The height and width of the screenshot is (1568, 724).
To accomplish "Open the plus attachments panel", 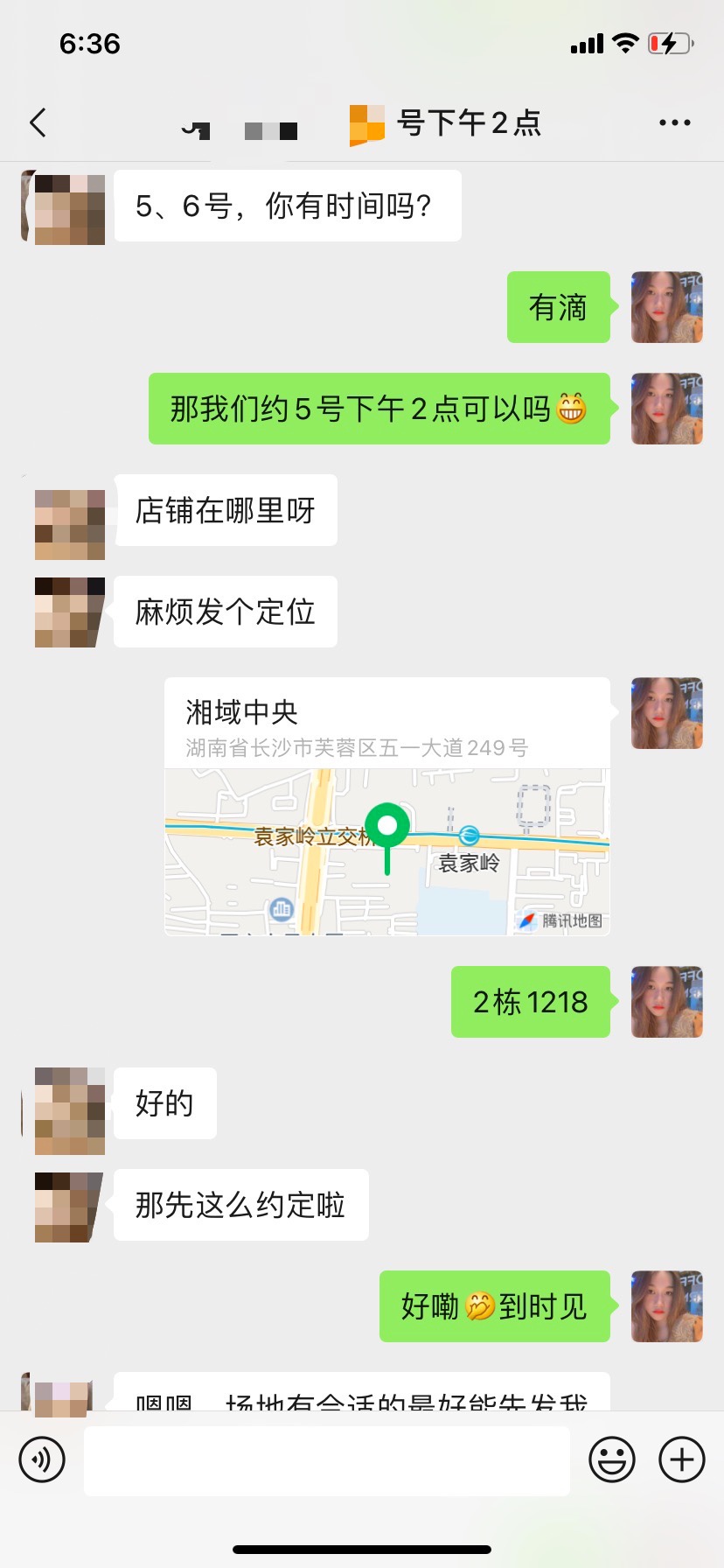I will click(682, 1459).
